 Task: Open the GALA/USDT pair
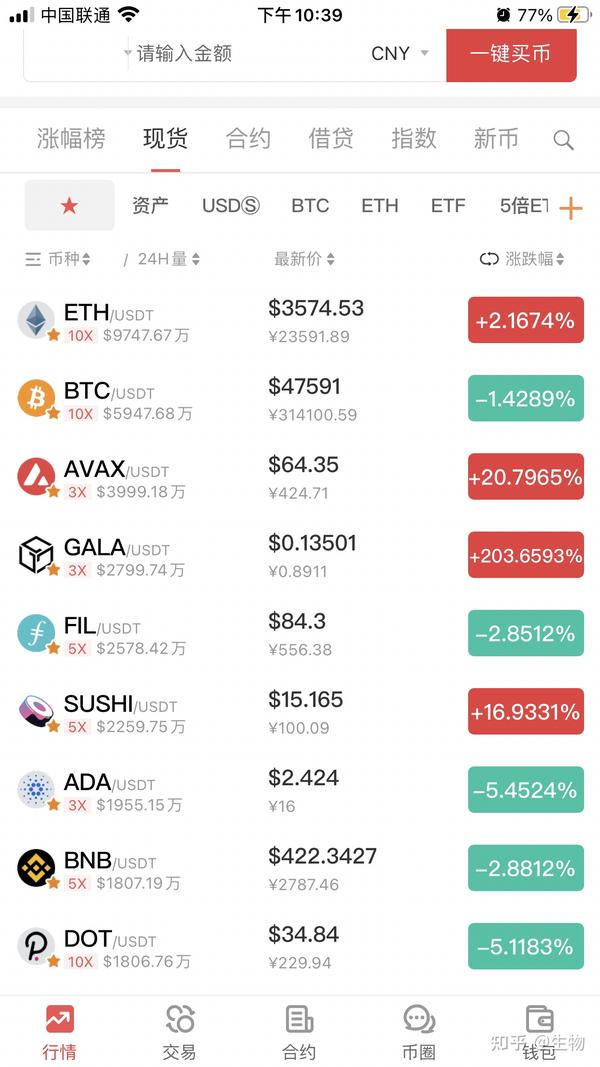[x=300, y=555]
